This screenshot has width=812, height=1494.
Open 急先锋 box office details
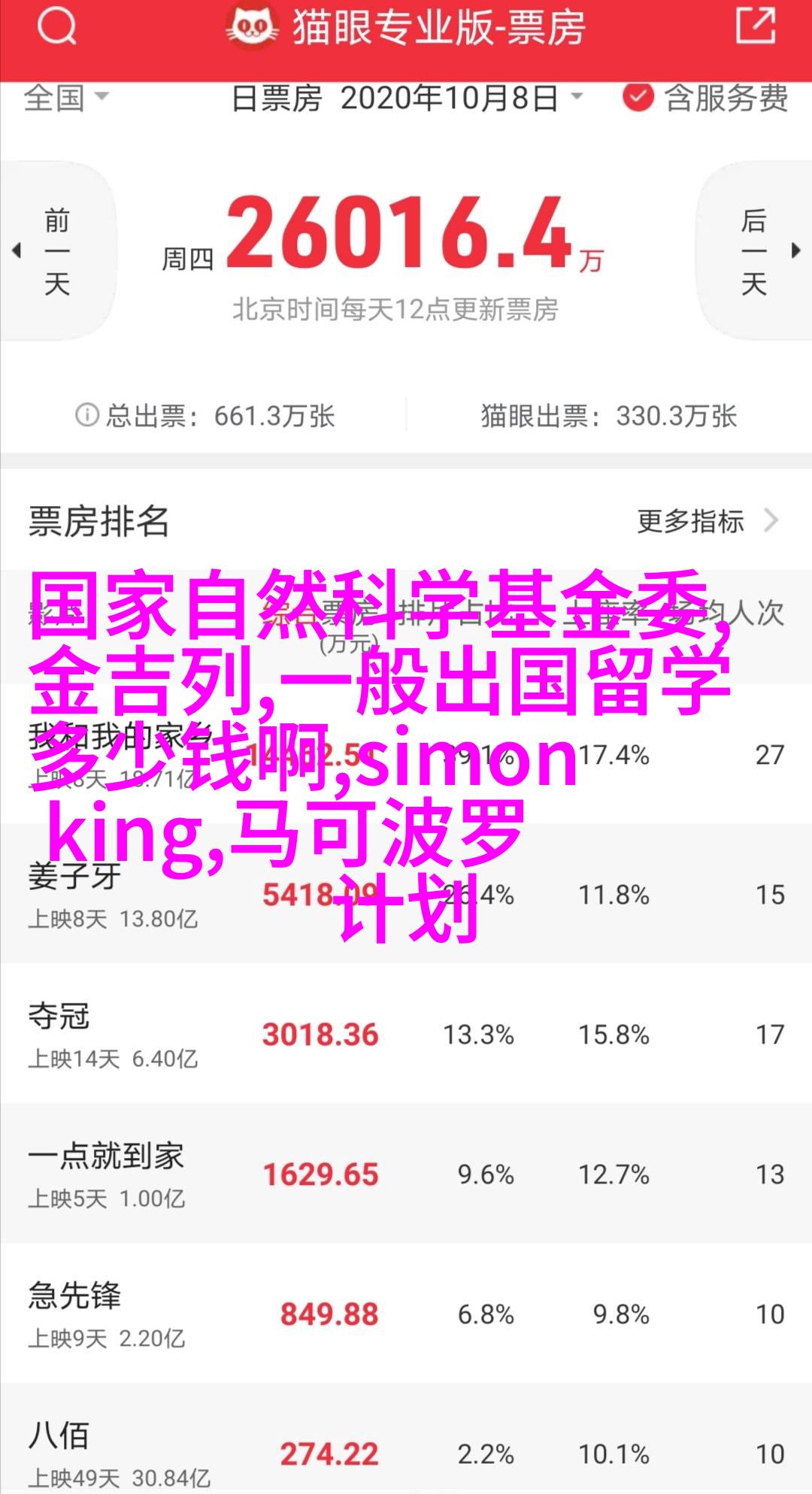(406, 1314)
